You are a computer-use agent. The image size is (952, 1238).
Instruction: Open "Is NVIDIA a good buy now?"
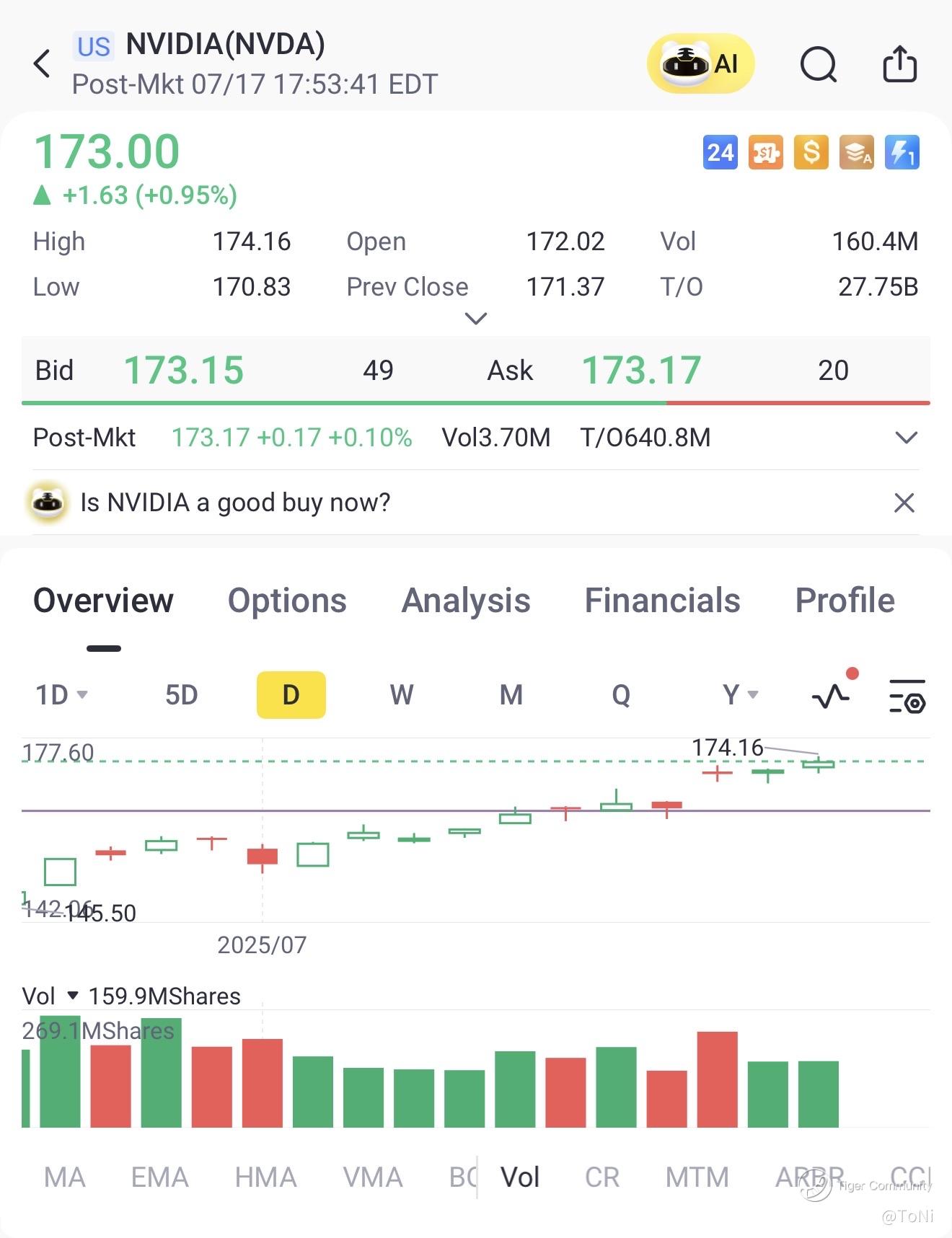(x=235, y=503)
